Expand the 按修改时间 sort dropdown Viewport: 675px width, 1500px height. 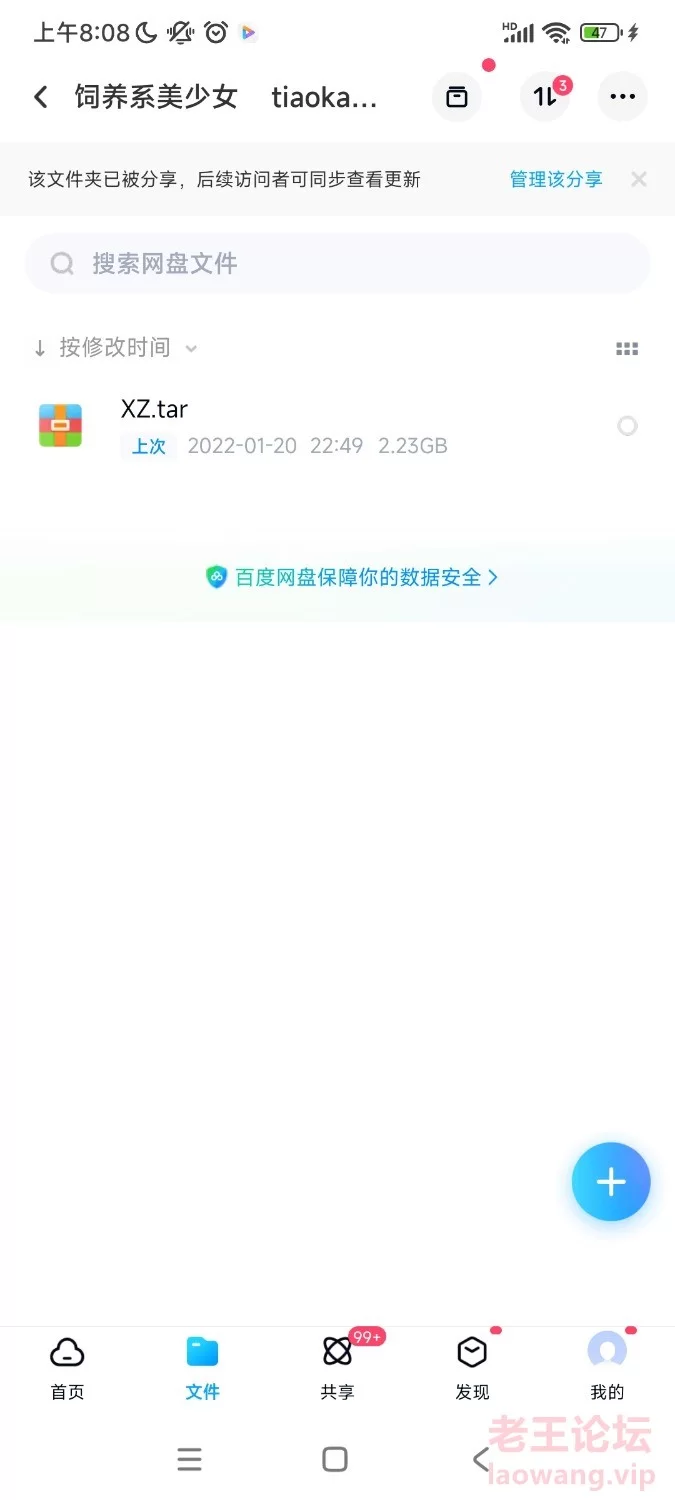pos(115,348)
